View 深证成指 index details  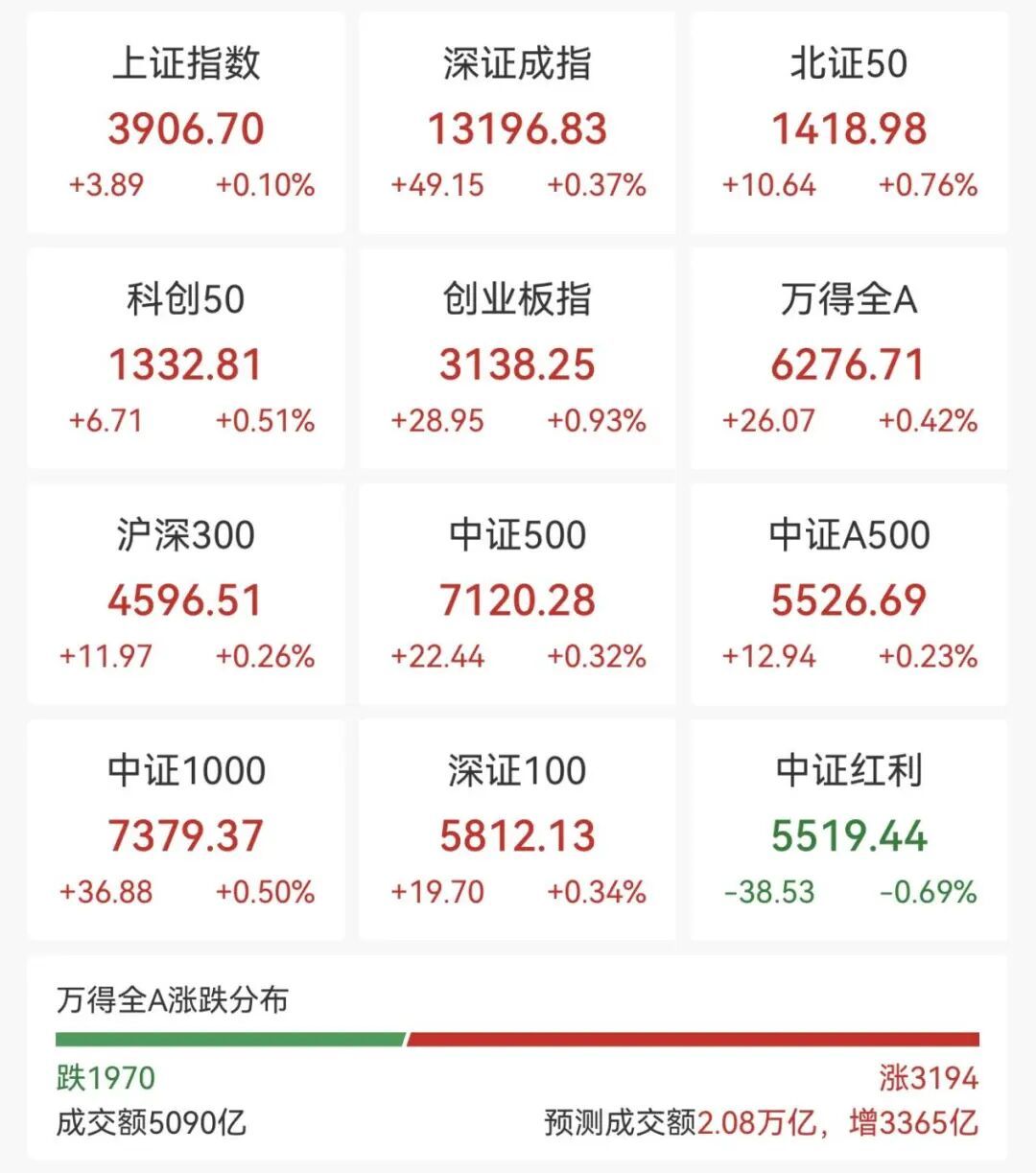click(517, 123)
